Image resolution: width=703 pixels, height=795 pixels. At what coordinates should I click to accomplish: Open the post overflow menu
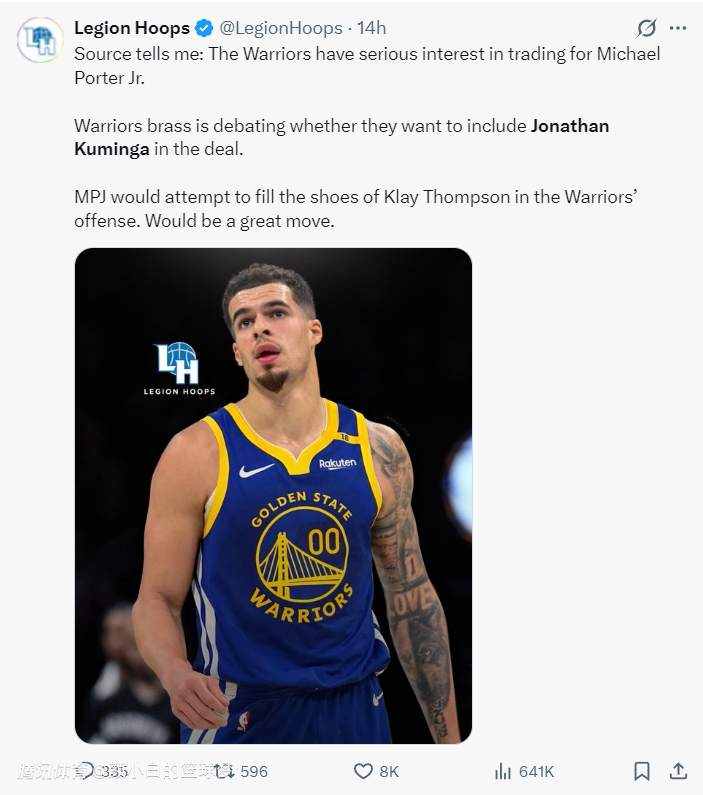[678, 28]
